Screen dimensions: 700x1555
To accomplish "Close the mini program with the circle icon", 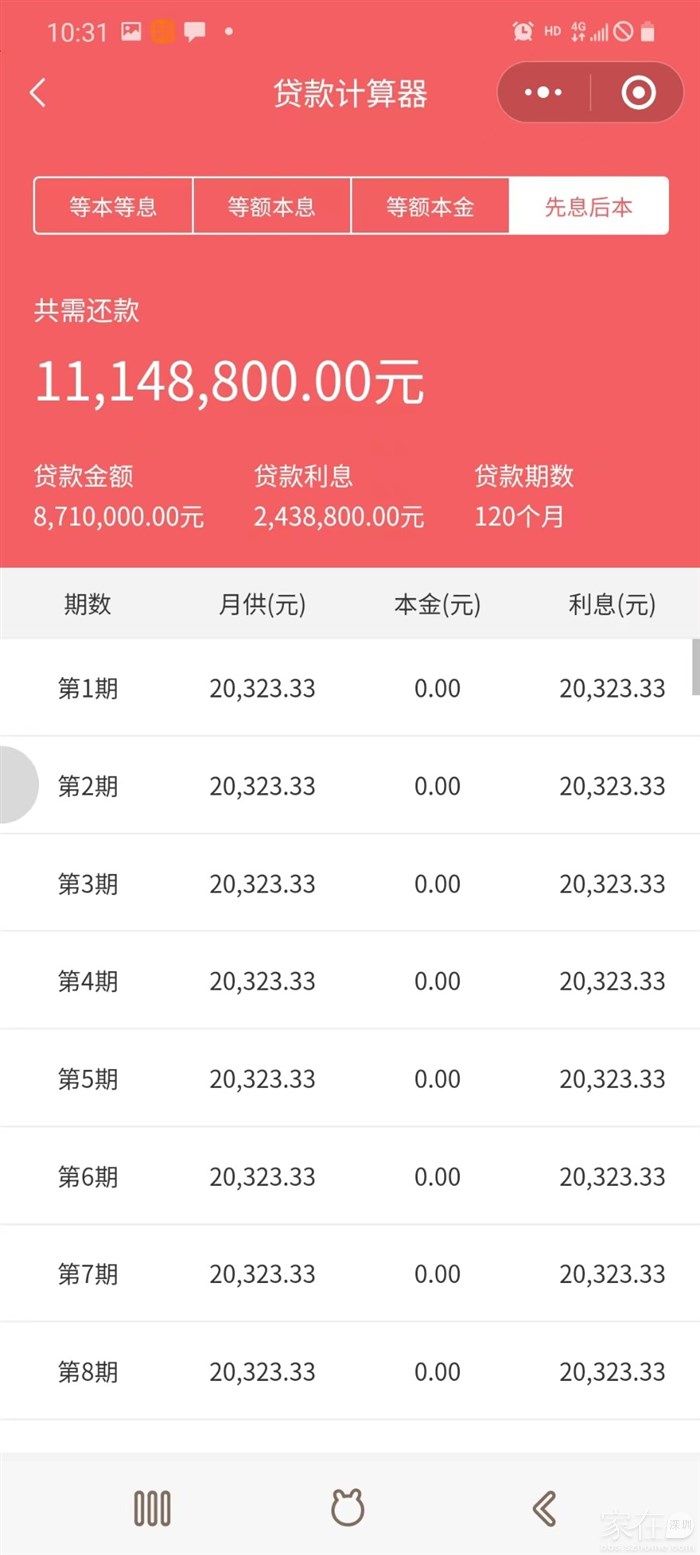I will 638,93.
